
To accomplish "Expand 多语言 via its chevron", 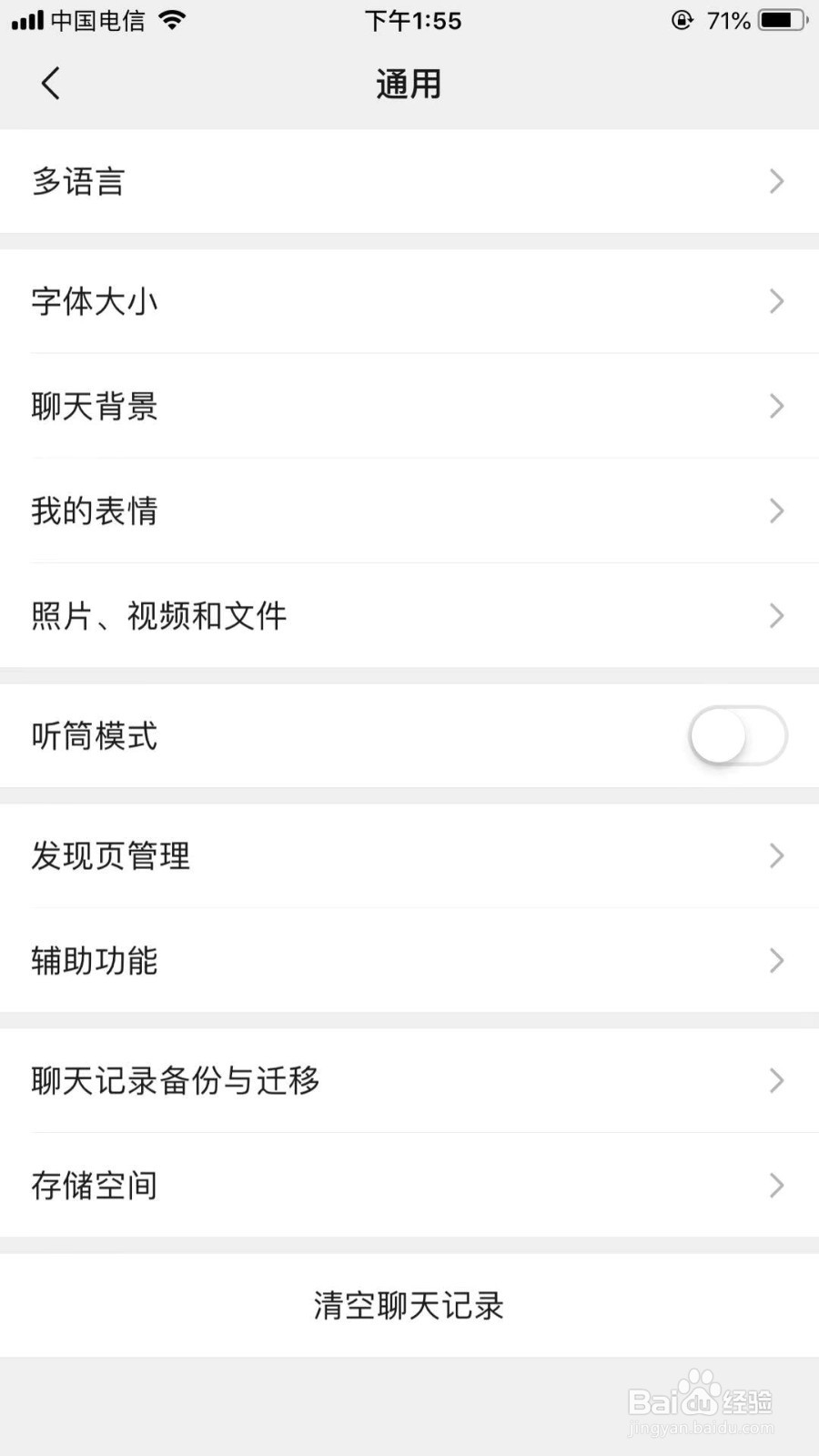I will click(774, 181).
